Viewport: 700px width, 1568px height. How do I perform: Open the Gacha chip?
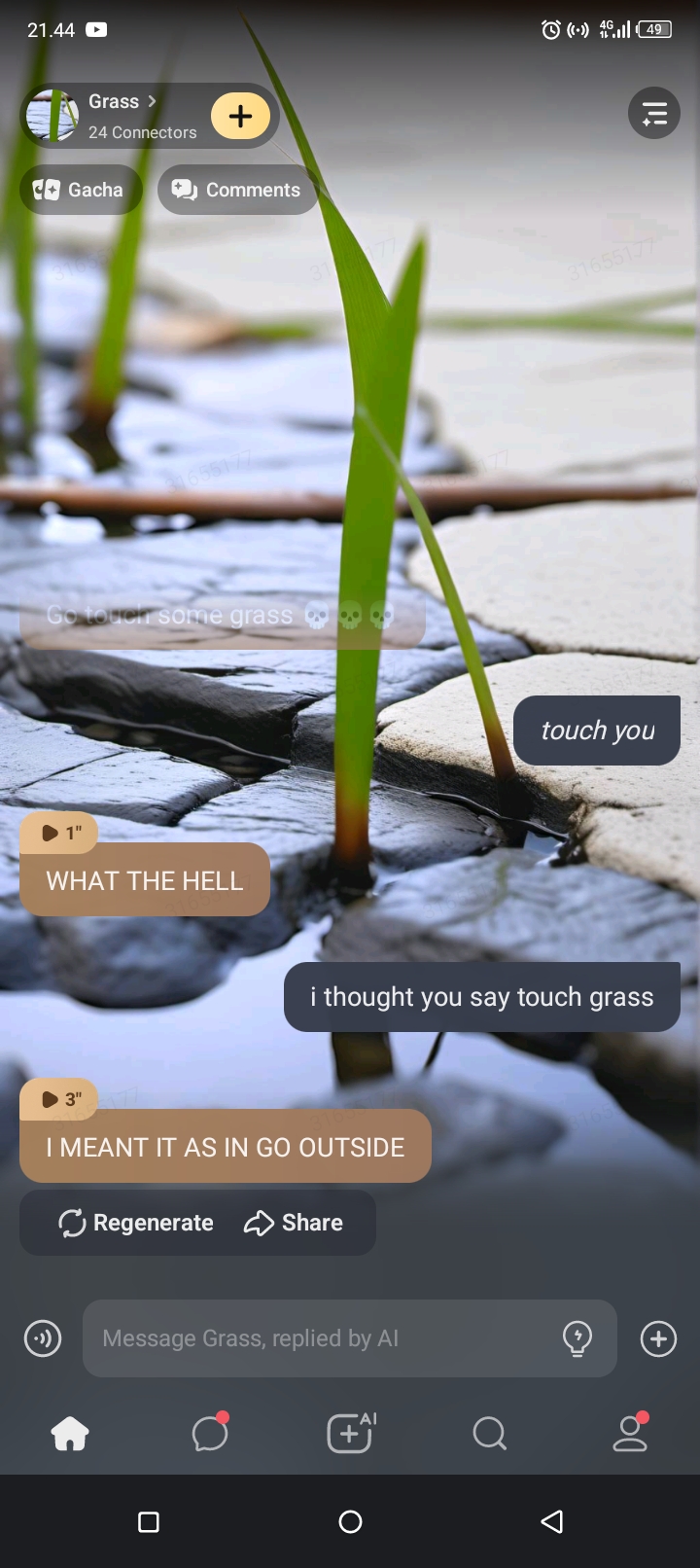(x=80, y=190)
